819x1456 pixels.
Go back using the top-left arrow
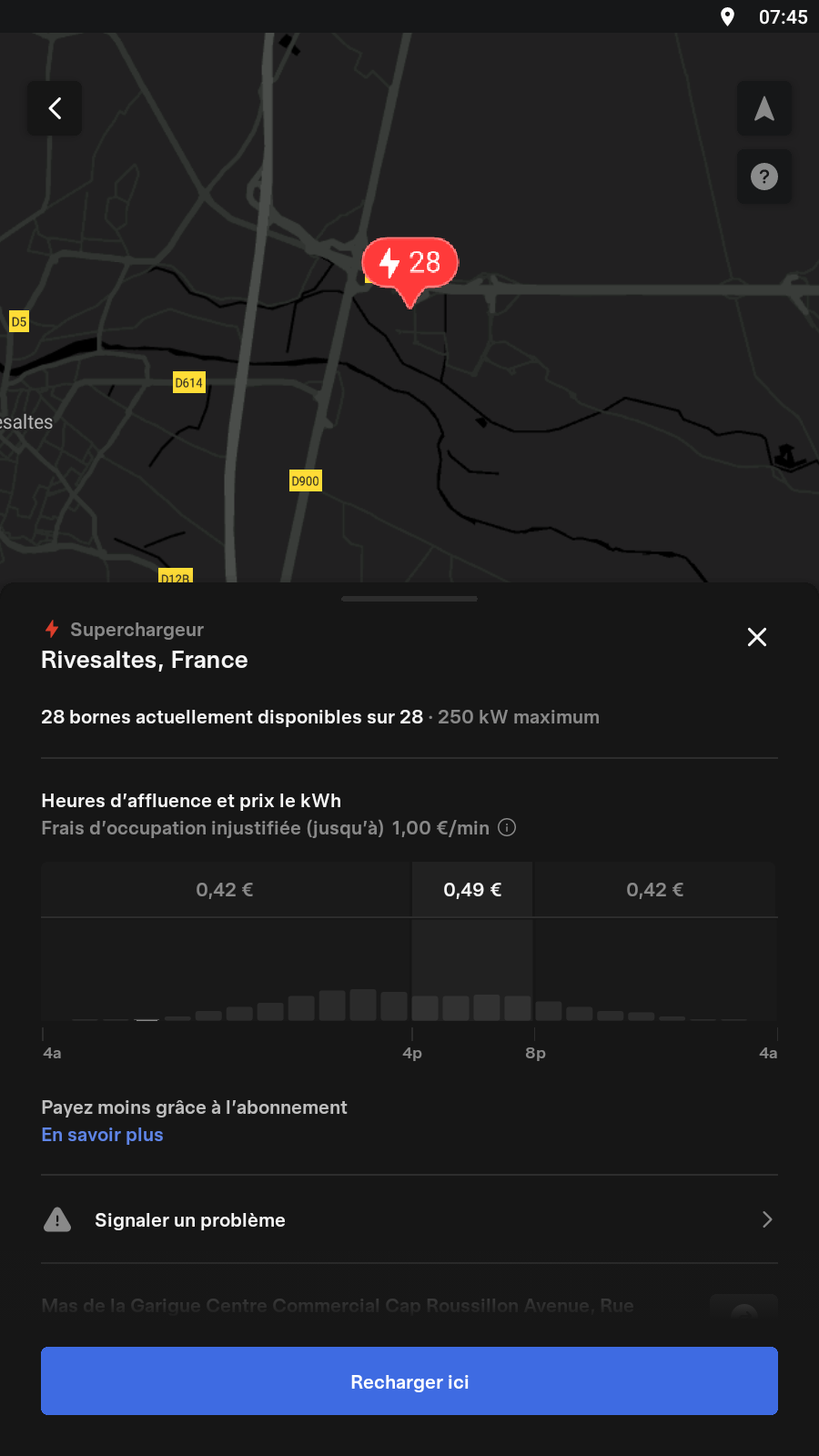click(x=55, y=108)
